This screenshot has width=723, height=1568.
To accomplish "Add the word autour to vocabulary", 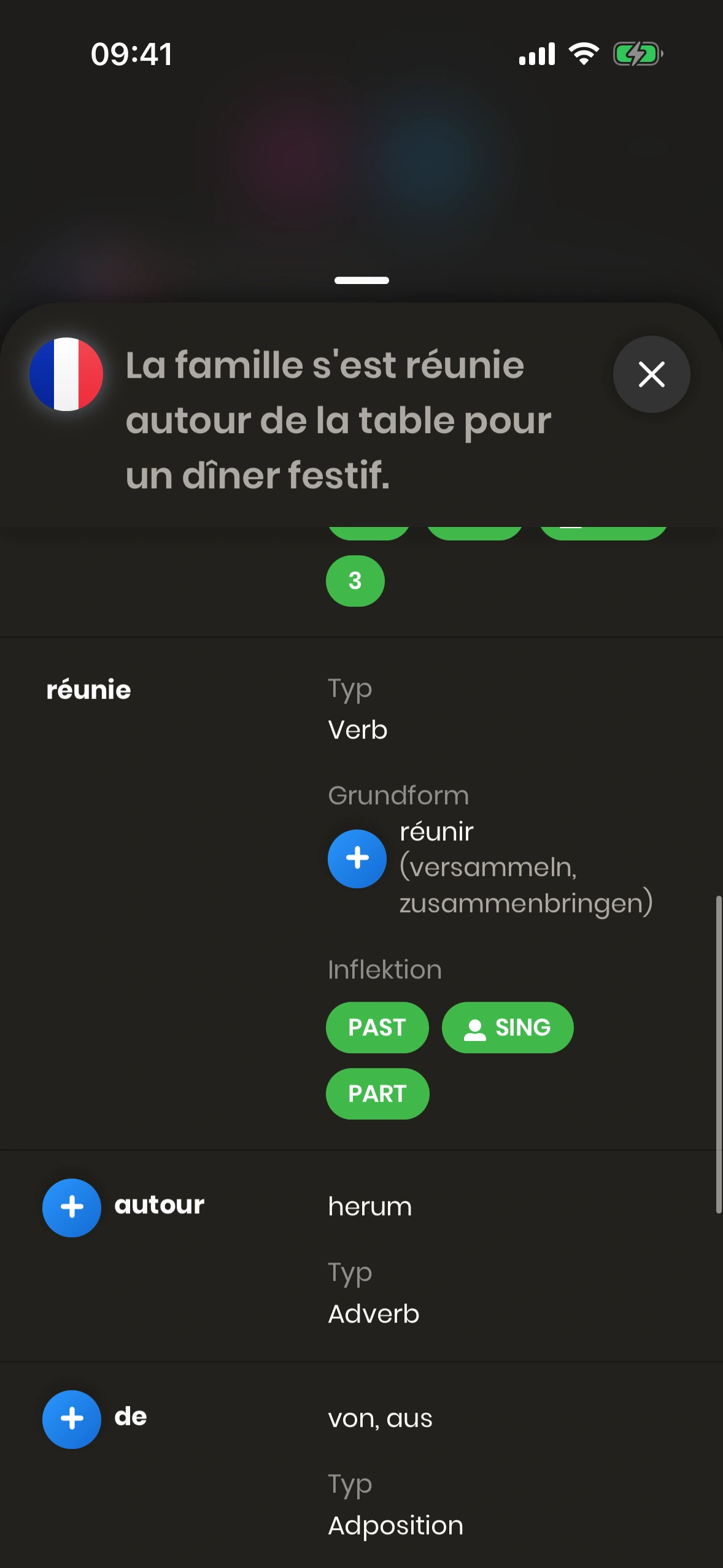I will [x=72, y=1207].
